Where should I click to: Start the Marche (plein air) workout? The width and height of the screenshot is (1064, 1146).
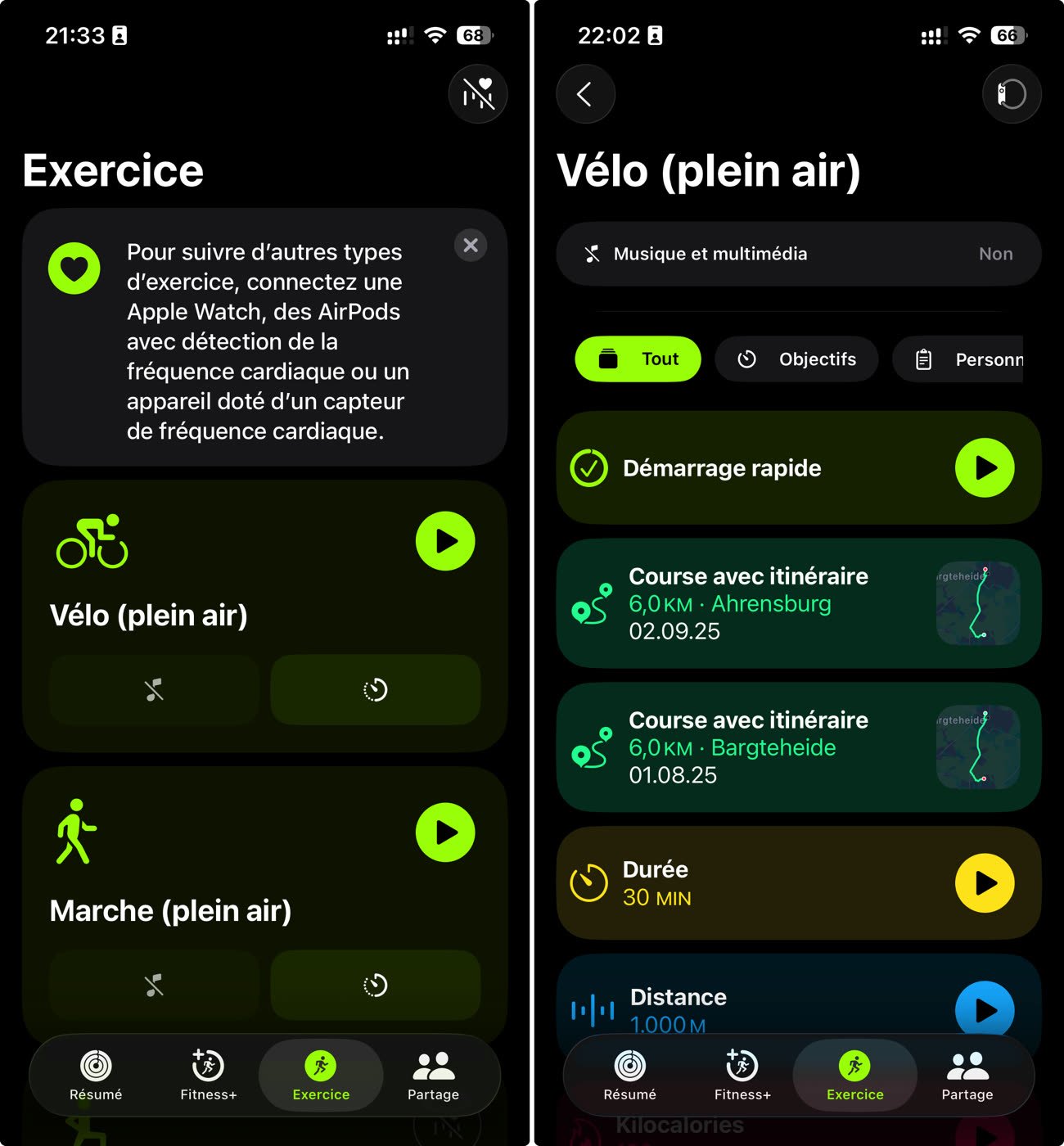[x=445, y=832]
